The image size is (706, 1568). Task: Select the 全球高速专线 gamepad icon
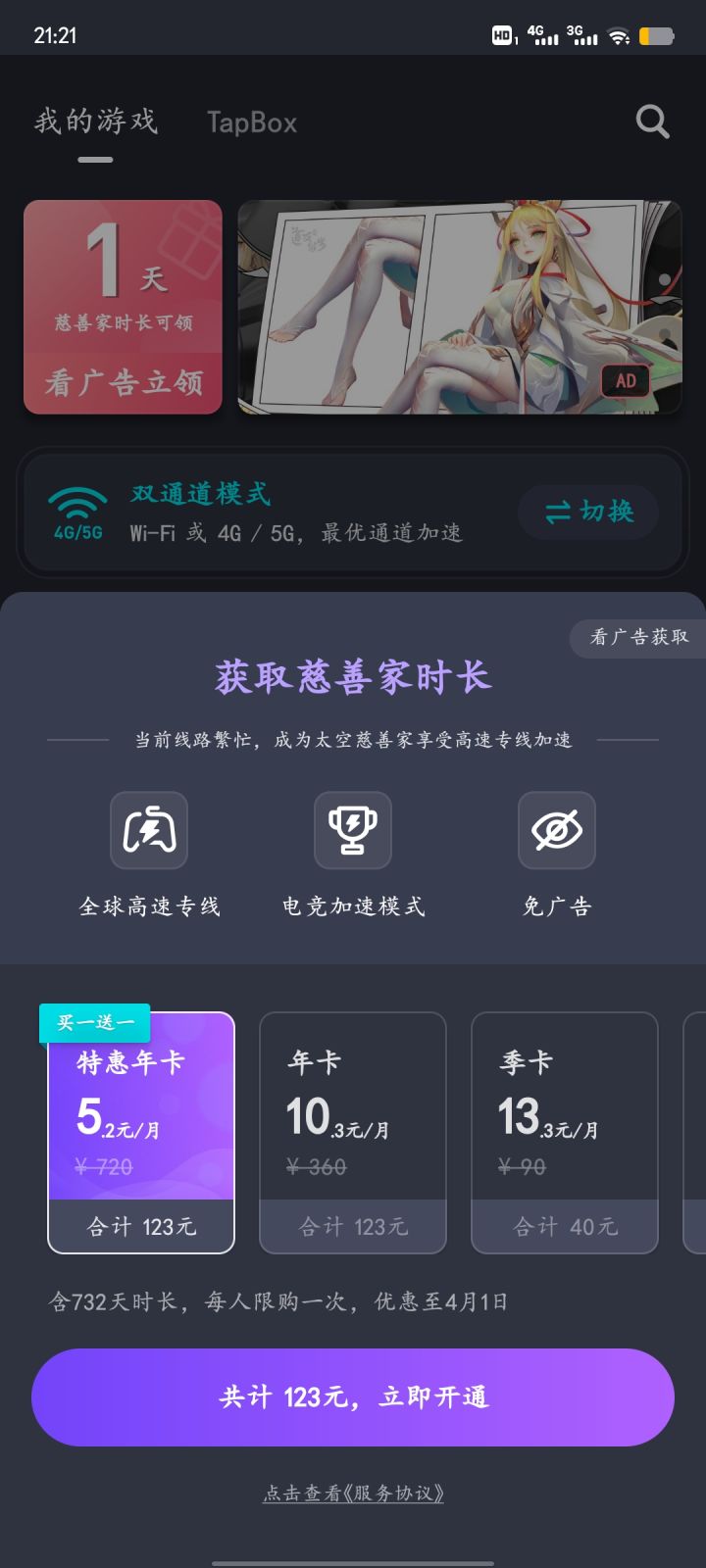pos(149,831)
